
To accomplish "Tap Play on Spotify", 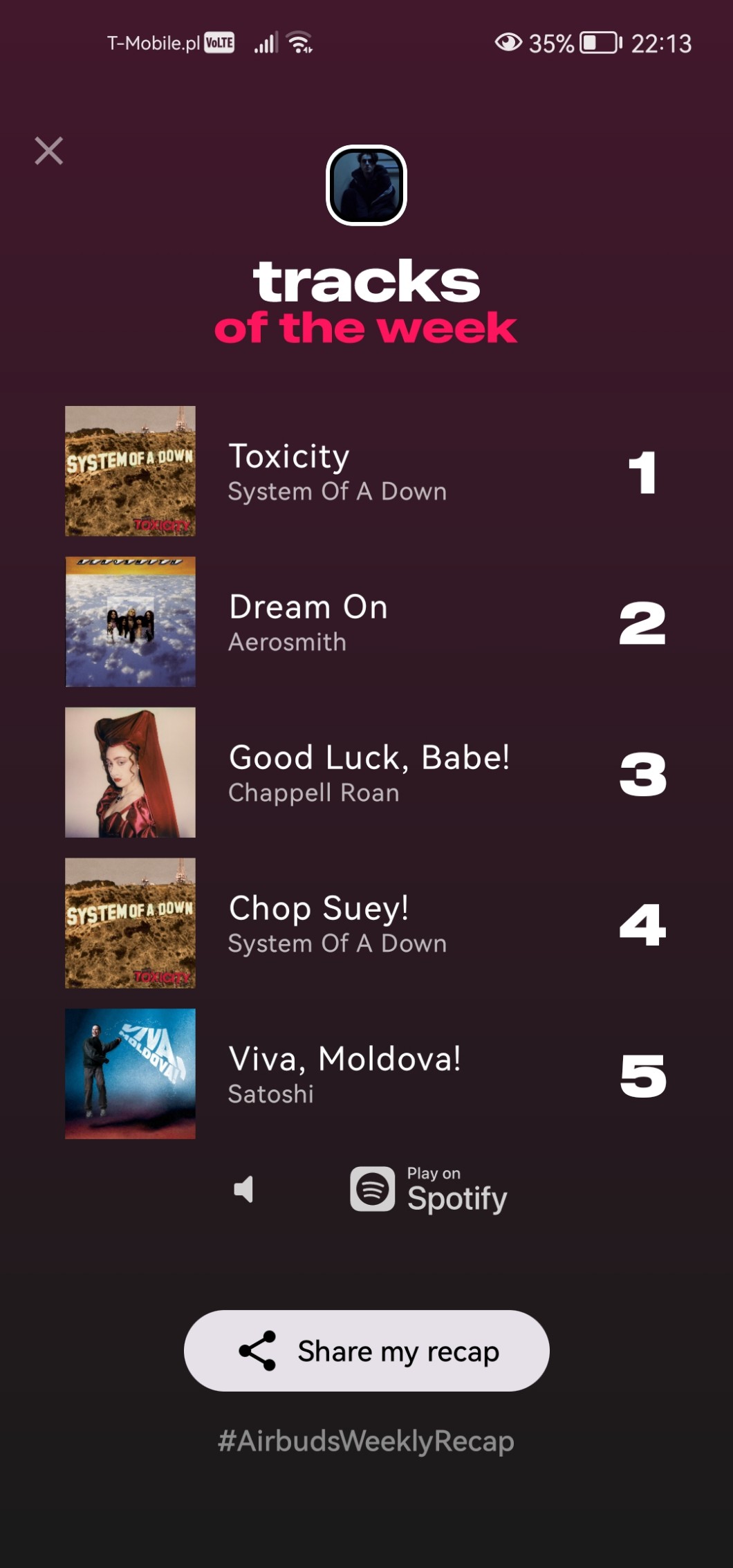I will point(429,1190).
